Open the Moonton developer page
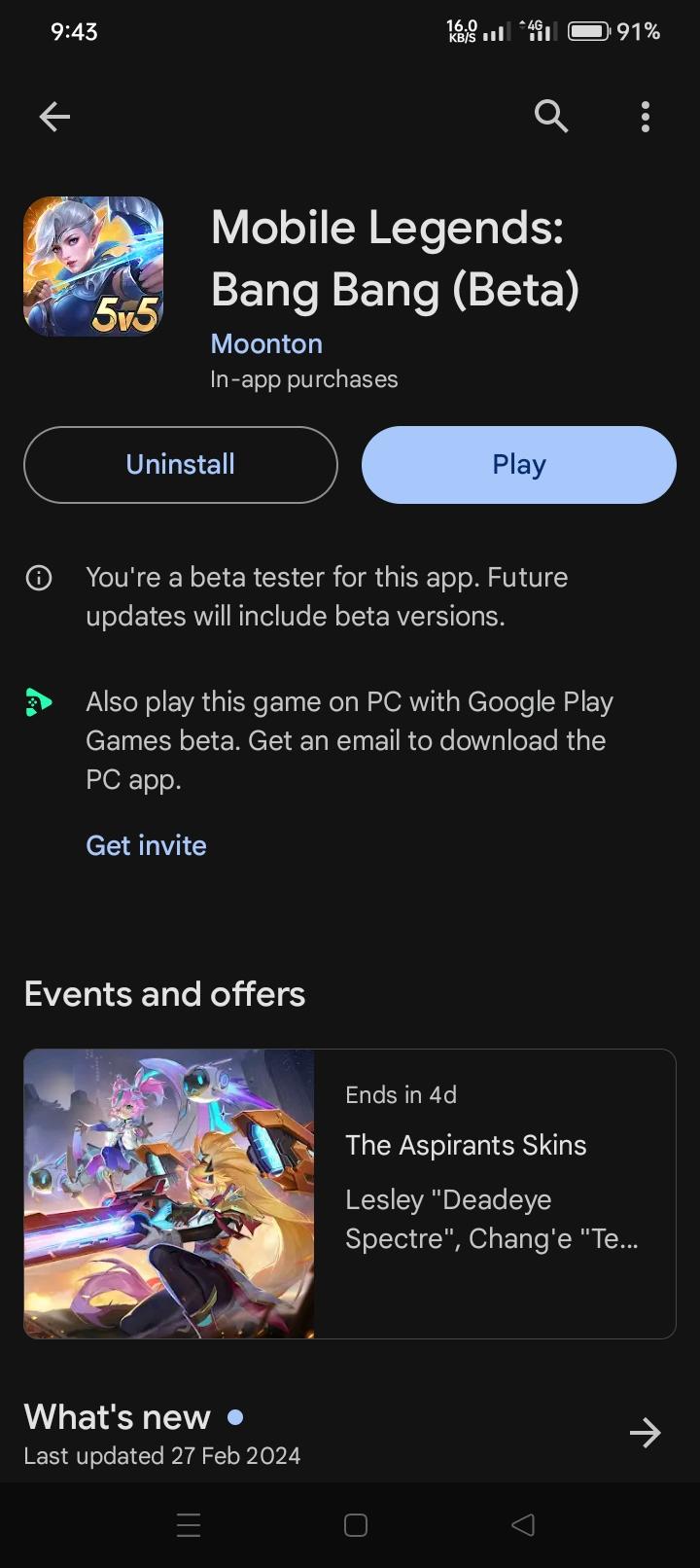 [x=266, y=343]
